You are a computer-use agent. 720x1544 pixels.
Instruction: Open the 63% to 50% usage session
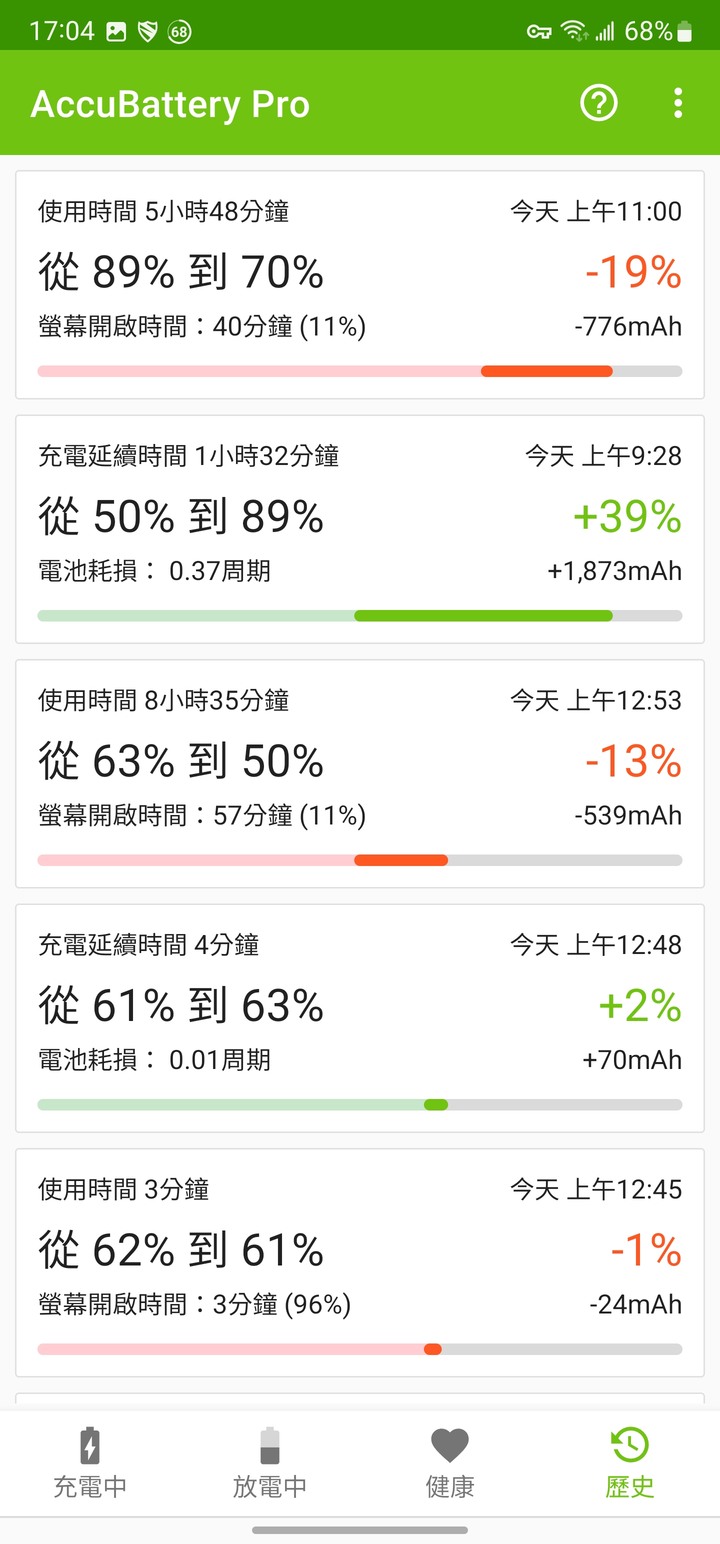click(360, 774)
